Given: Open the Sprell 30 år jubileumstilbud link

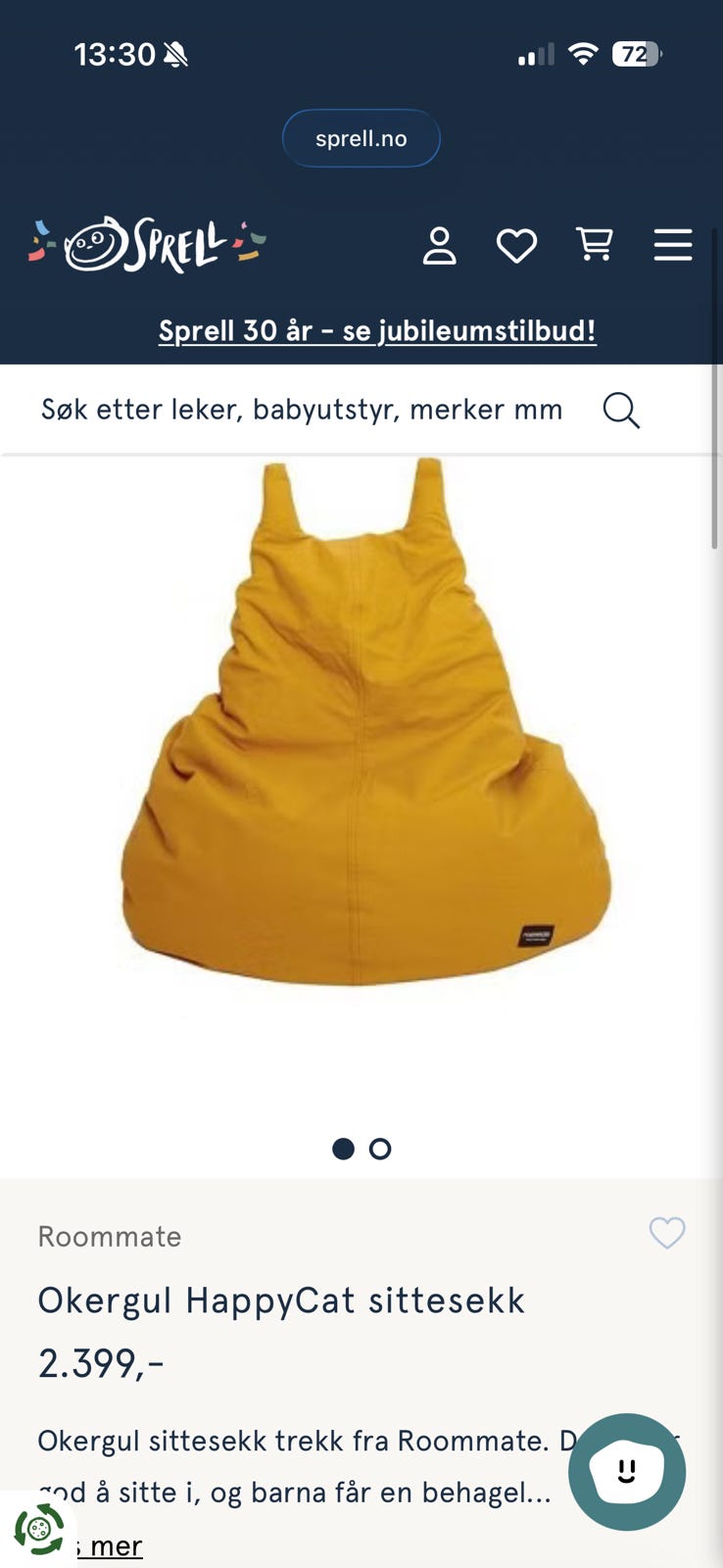Looking at the screenshot, I should click(x=377, y=331).
